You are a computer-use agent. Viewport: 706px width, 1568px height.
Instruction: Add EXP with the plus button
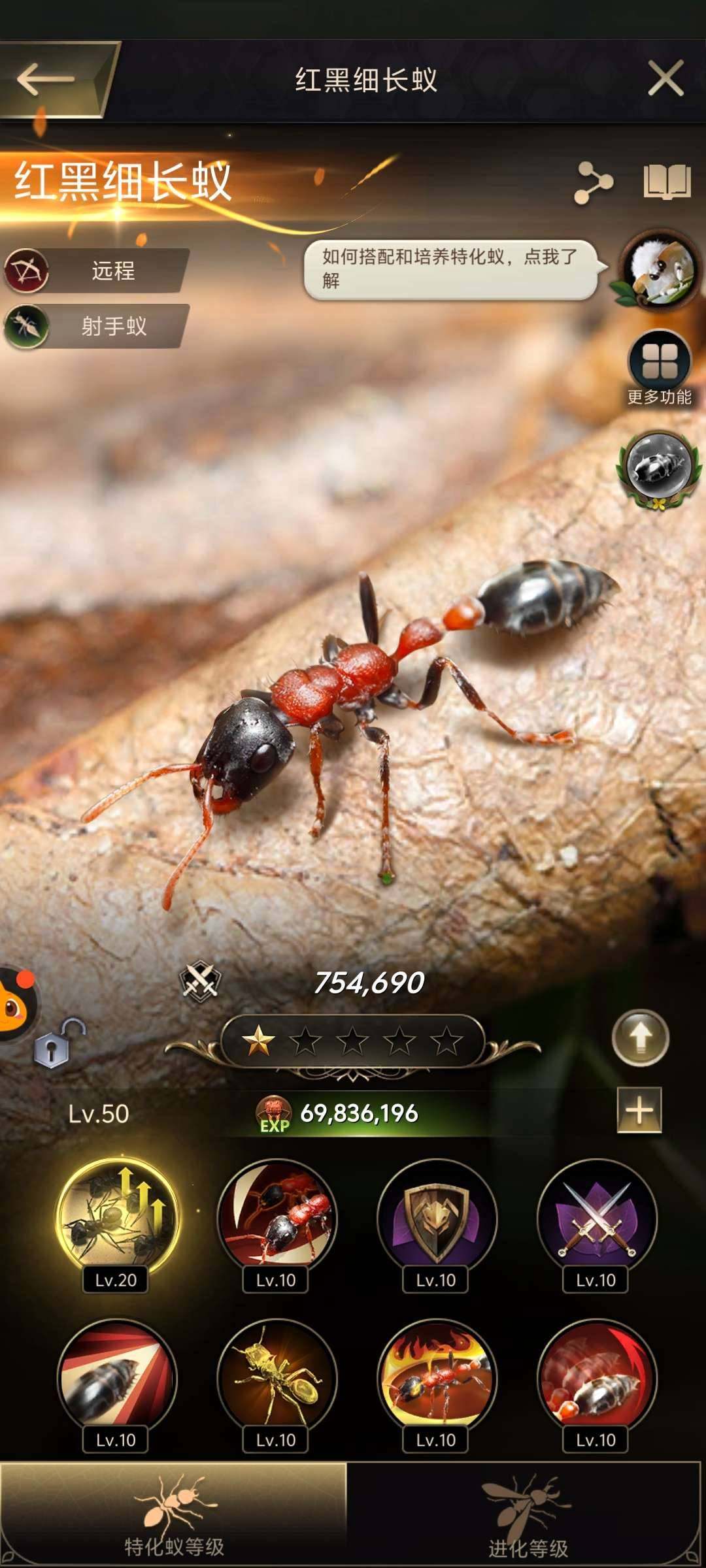[639, 1110]
